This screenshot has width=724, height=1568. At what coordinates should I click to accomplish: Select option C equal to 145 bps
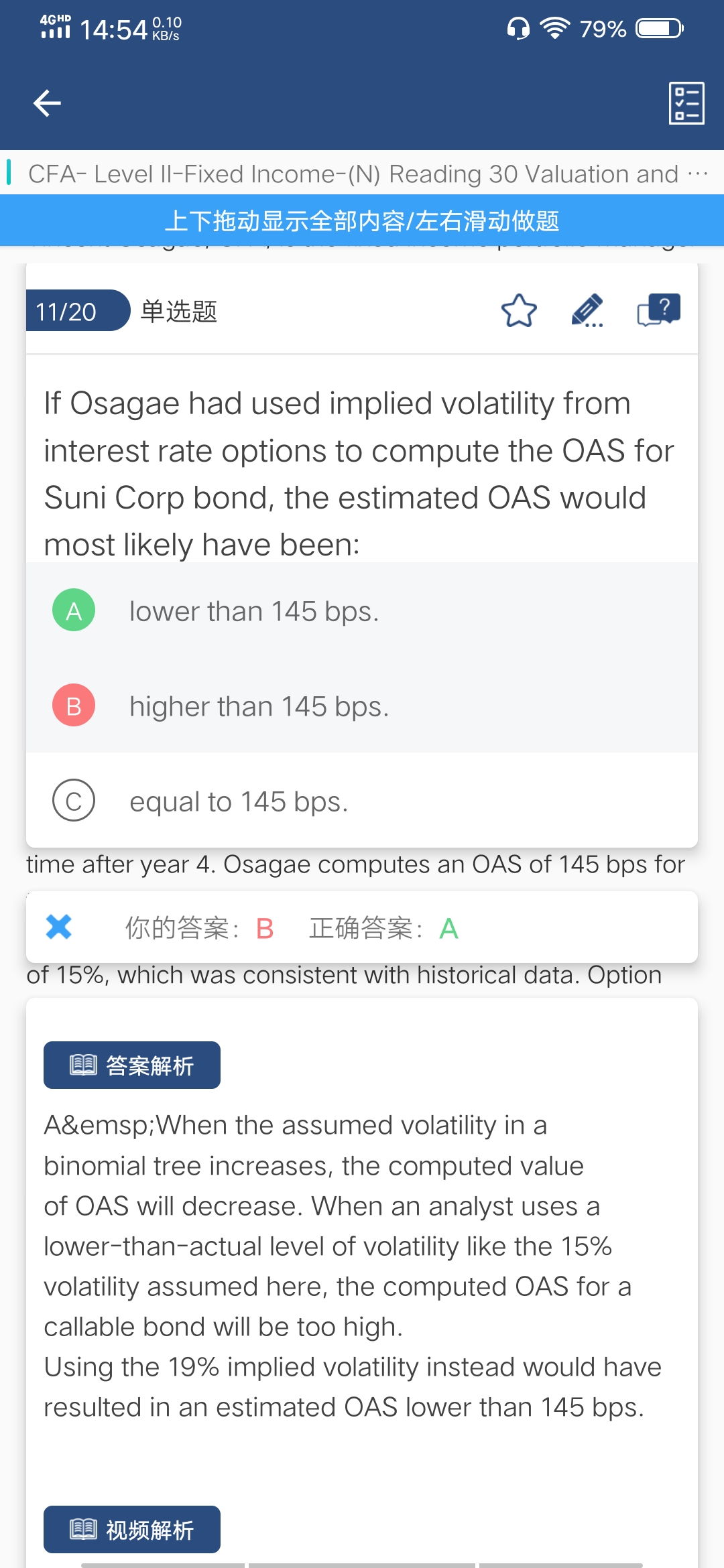[x=362, y=801]
